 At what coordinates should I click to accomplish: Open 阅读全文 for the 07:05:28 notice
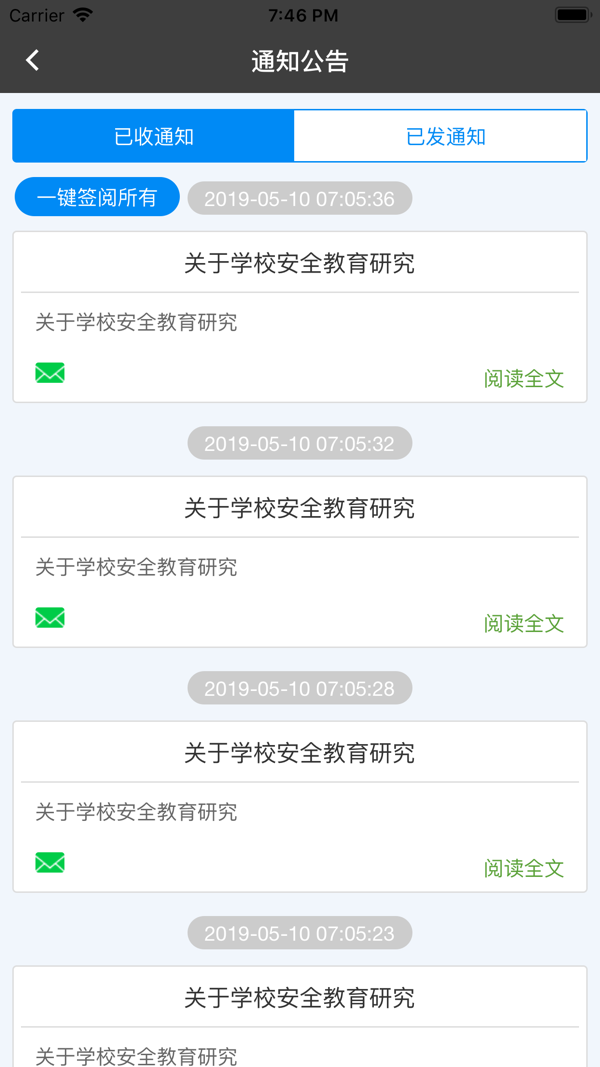(524, 868)
